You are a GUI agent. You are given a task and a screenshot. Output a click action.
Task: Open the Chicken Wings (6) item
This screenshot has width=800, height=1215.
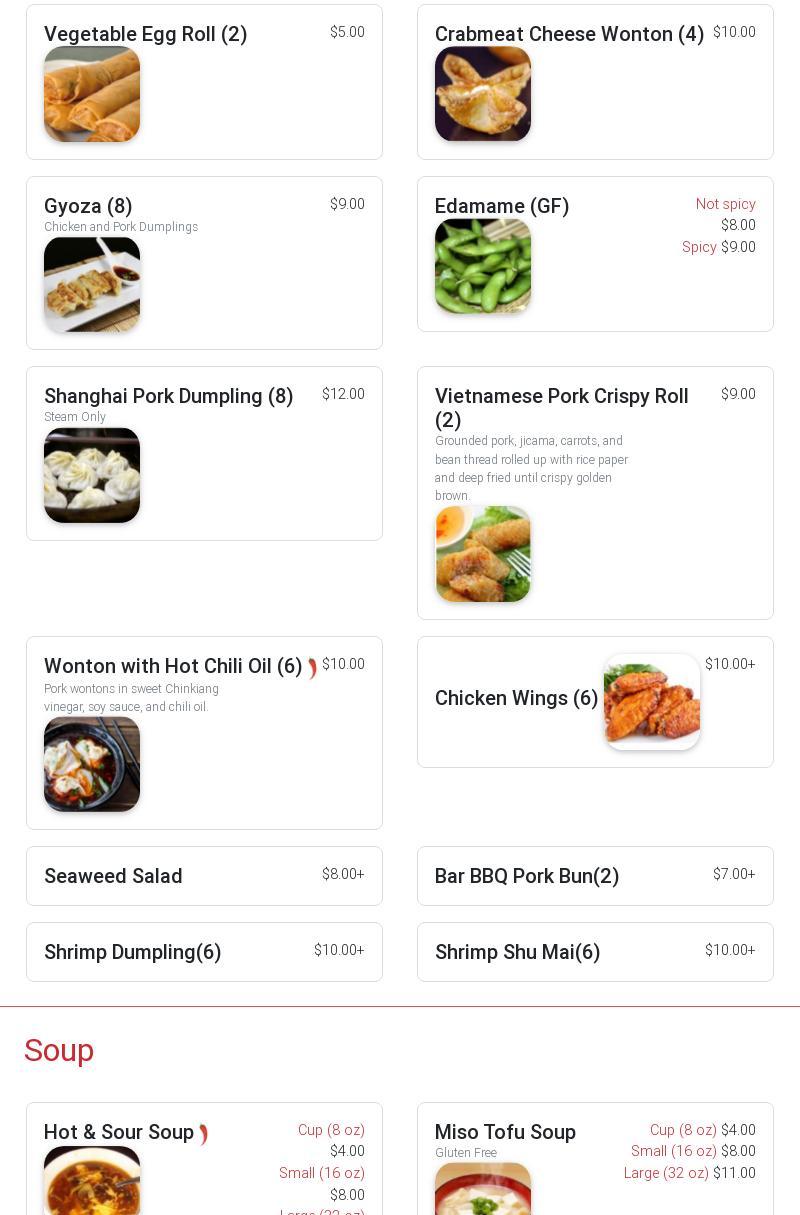[516, 699]
